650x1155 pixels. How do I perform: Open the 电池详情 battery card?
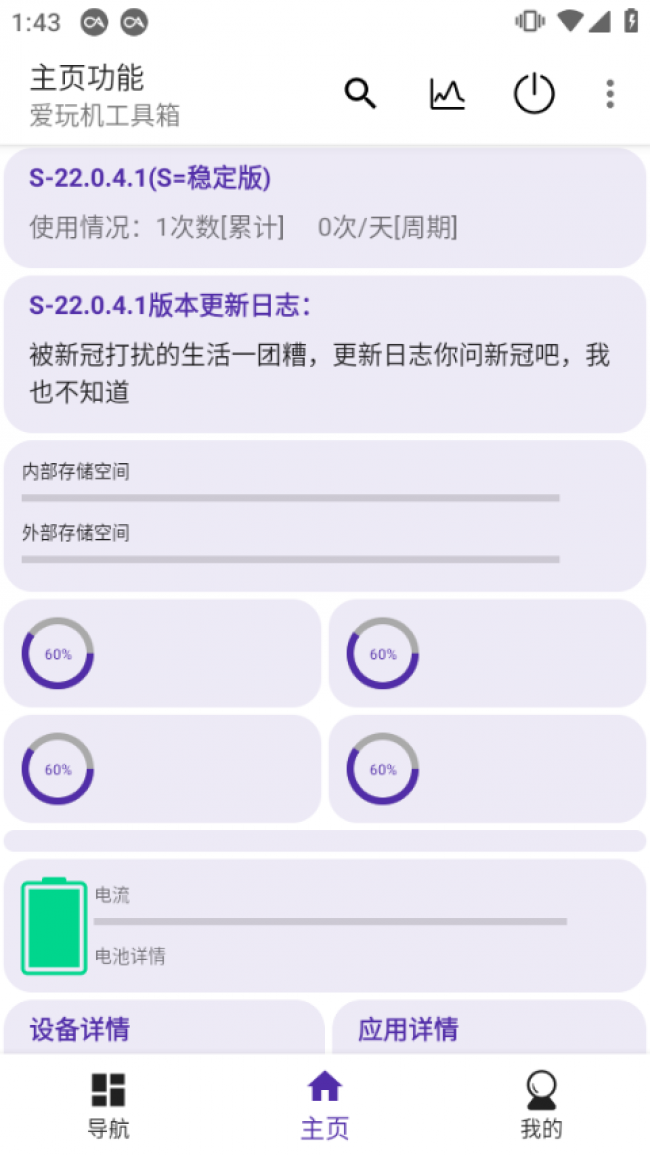[325, 926]
